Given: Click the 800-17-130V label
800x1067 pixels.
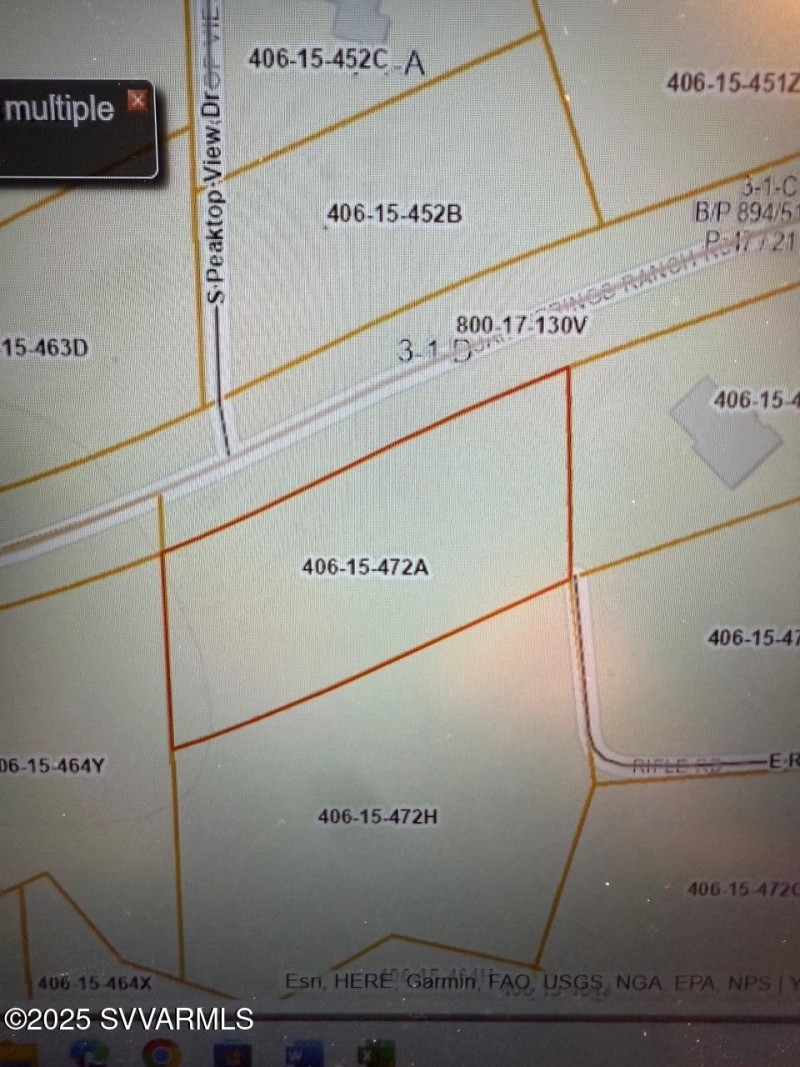Looking at the screenshot, I should [x=523, y=324].
